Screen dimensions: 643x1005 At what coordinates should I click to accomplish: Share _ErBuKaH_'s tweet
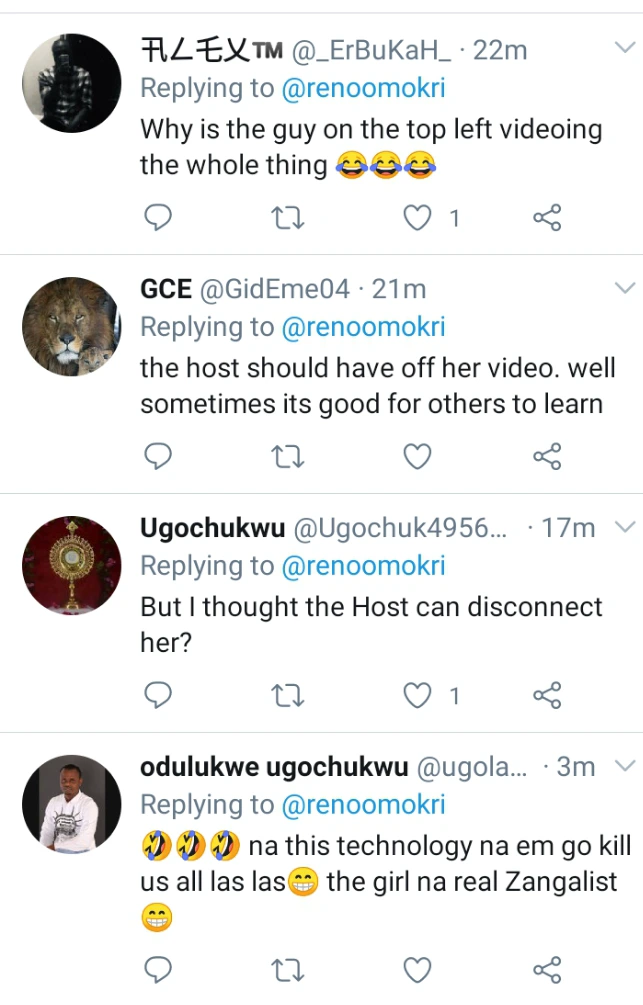pyautogui.click(x=547, y=217)
